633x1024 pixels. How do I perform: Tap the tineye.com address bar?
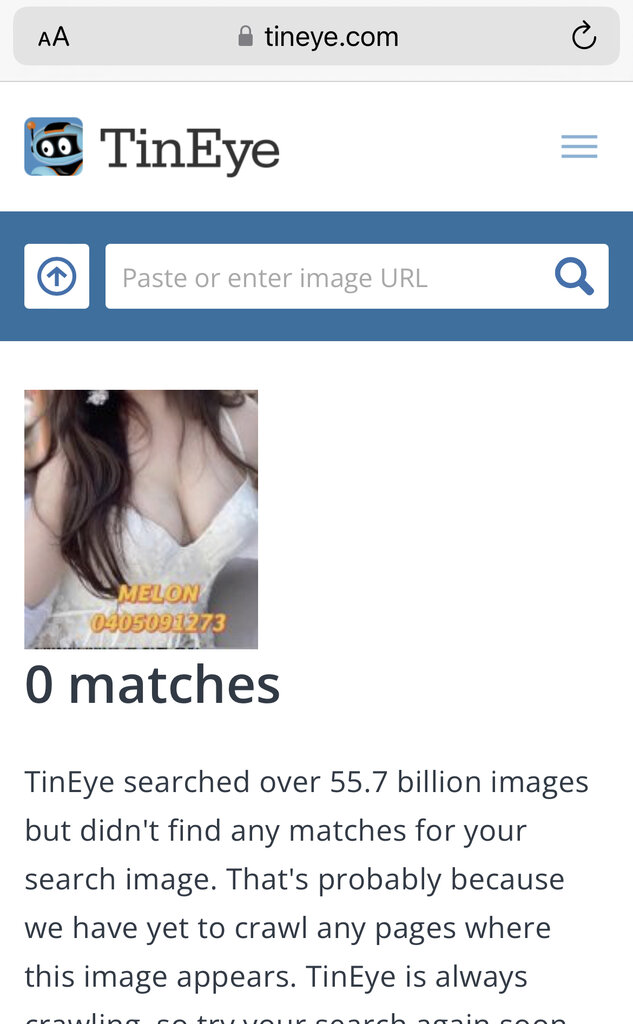click(x=317, y=37)
